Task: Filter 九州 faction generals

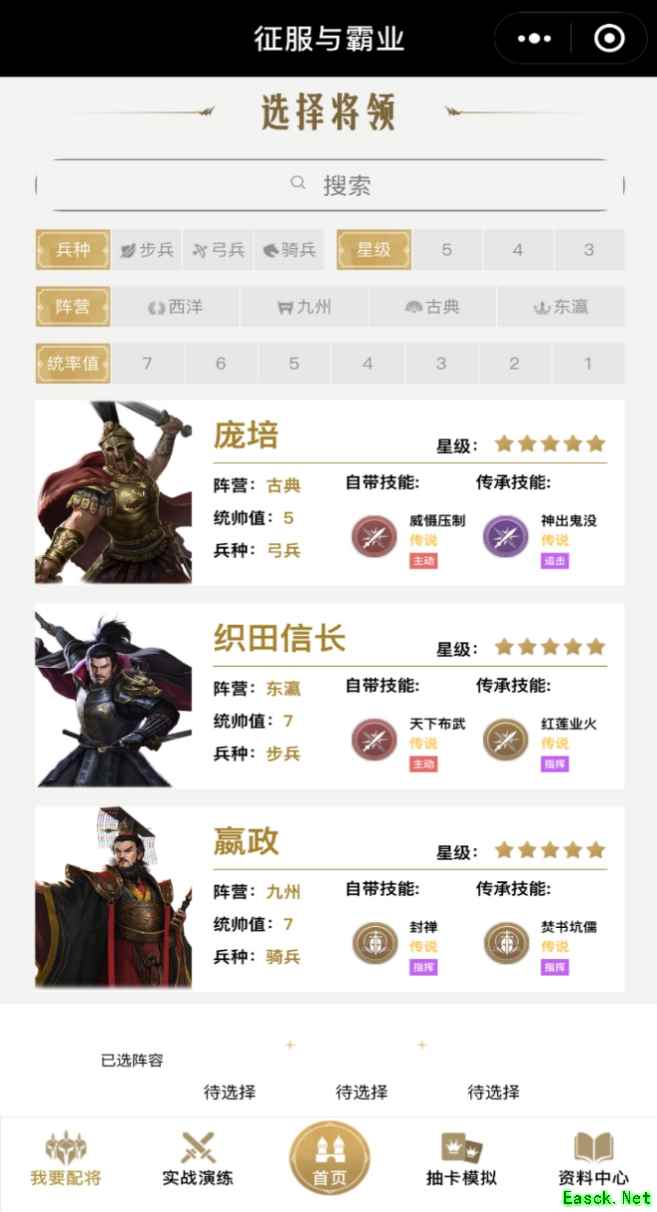Action: (x=304, y=307)
